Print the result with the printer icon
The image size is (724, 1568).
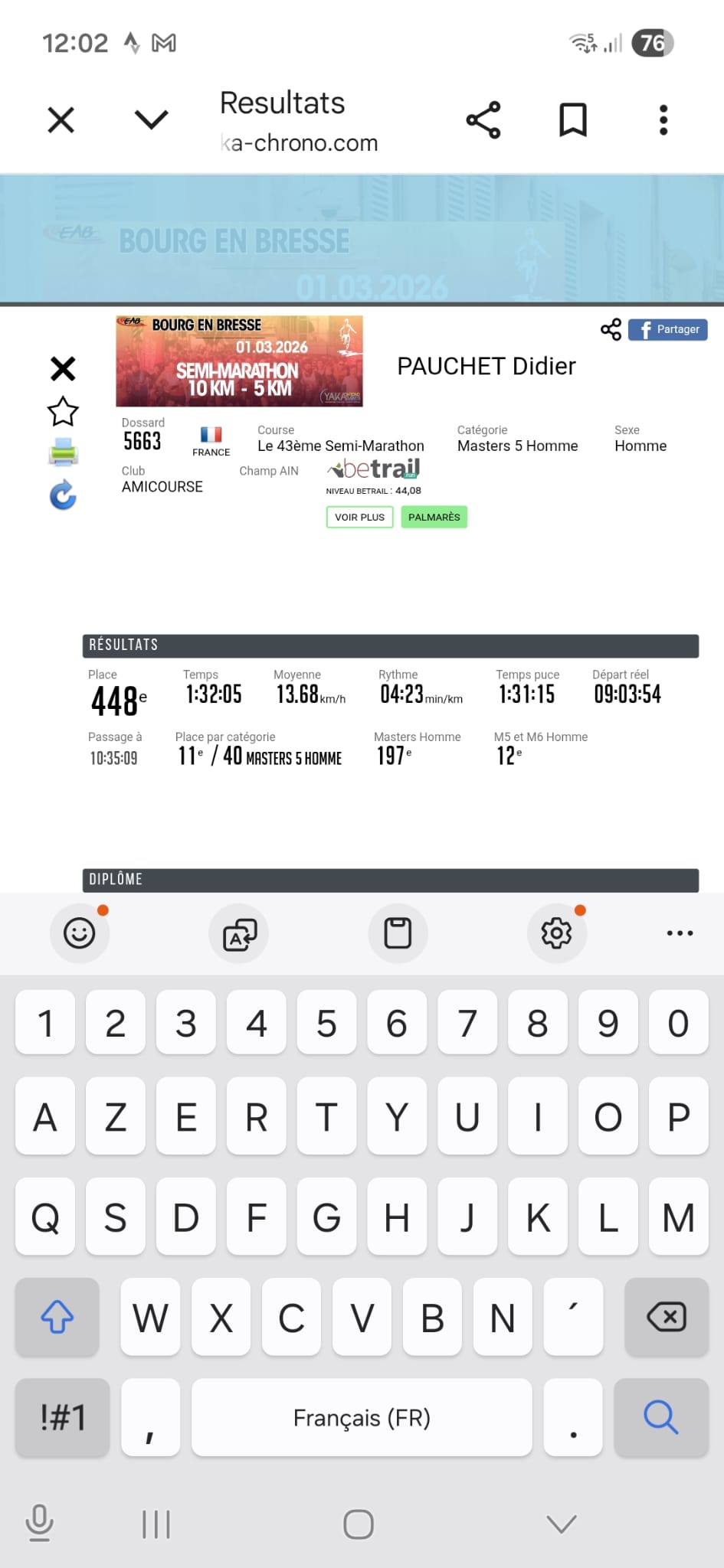click(x=63, y=452)
